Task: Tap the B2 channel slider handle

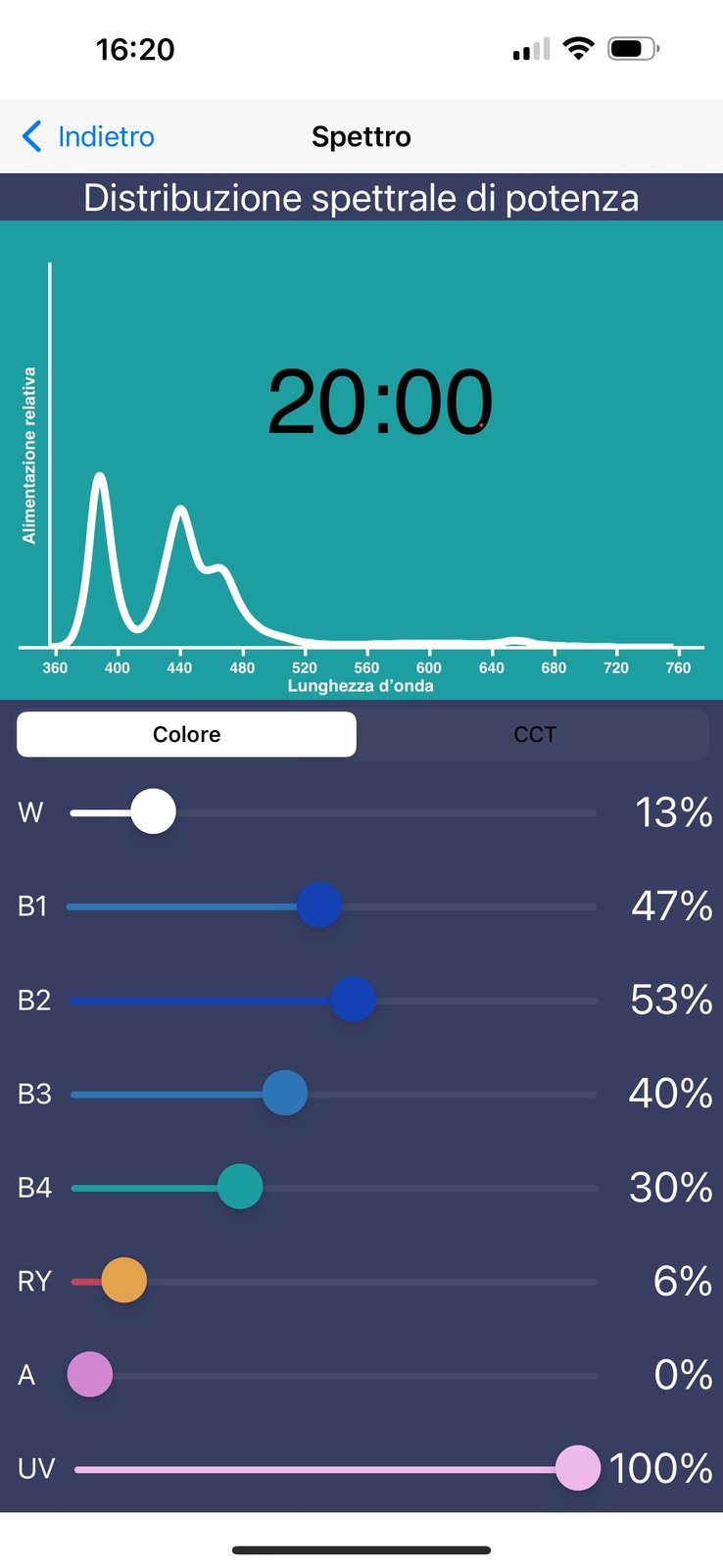Action: (353, 999)
